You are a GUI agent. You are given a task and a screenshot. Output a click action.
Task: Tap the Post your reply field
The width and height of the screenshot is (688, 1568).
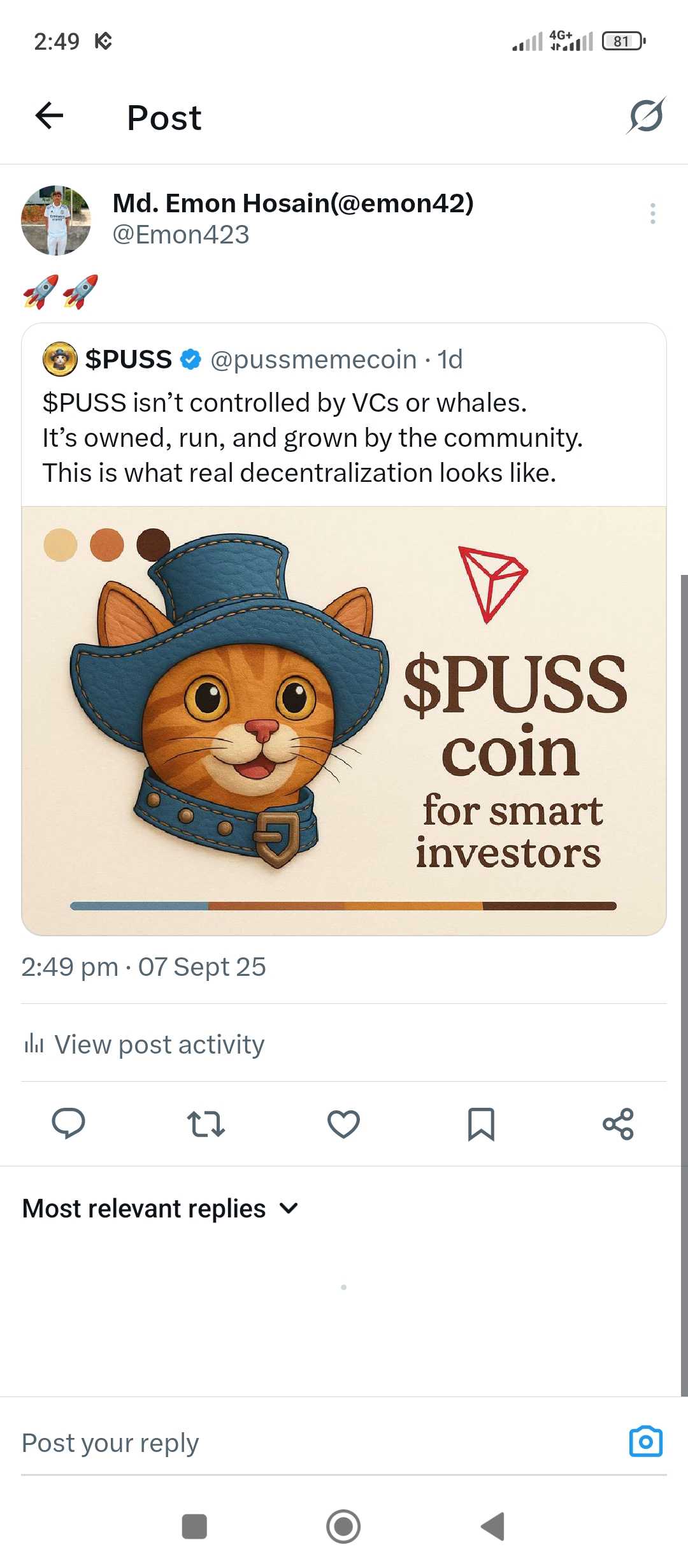319,1442
